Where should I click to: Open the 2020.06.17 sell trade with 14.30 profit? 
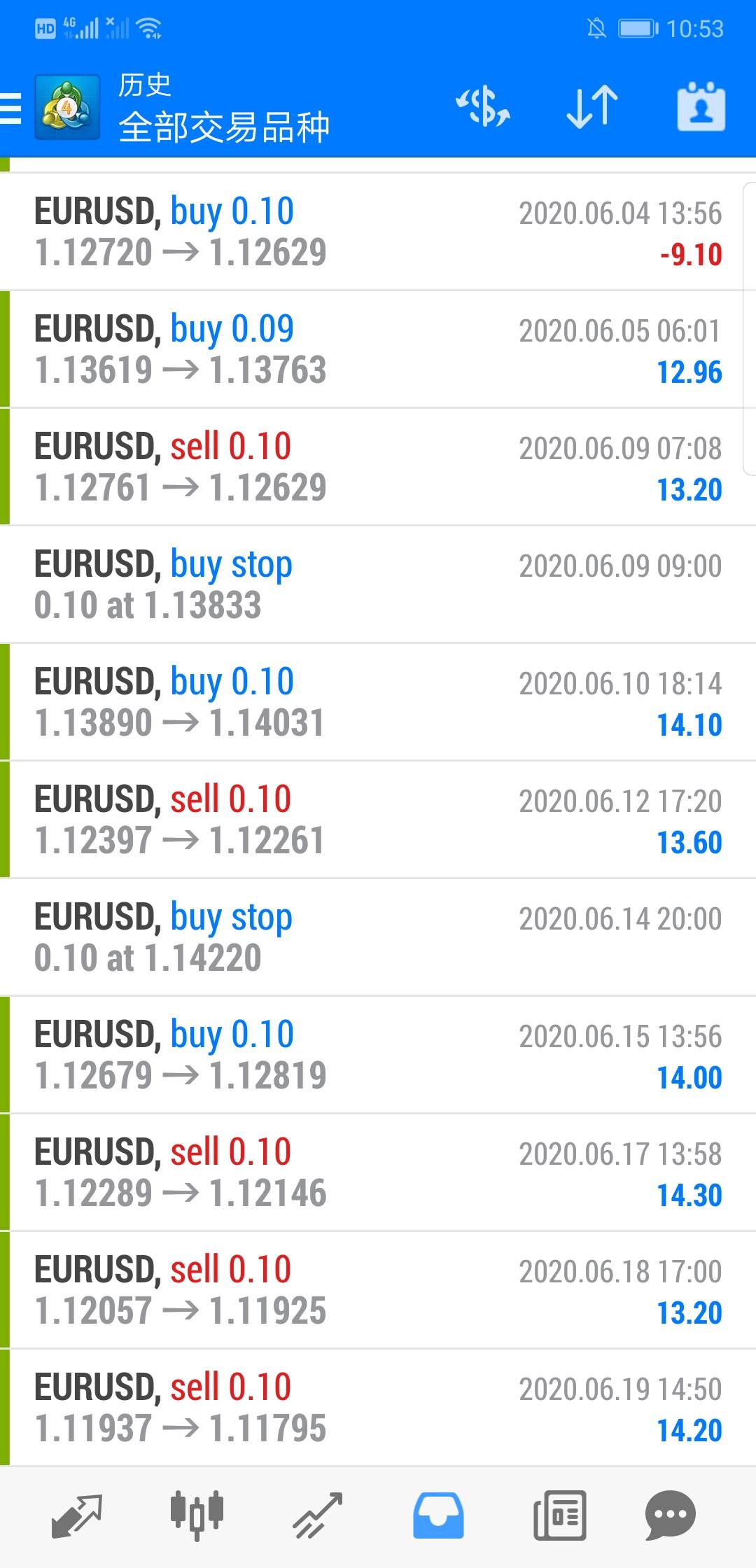[x=378, y=1172]
